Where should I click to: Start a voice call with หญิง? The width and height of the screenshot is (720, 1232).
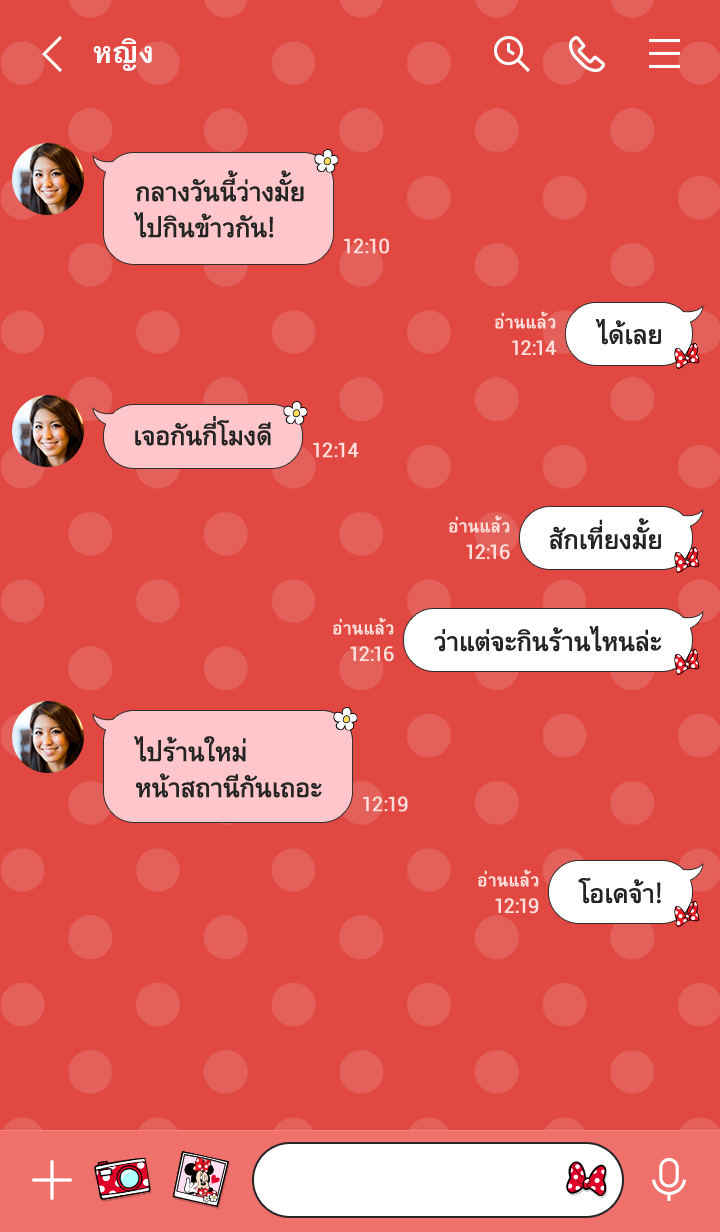[x=587, y=54]
